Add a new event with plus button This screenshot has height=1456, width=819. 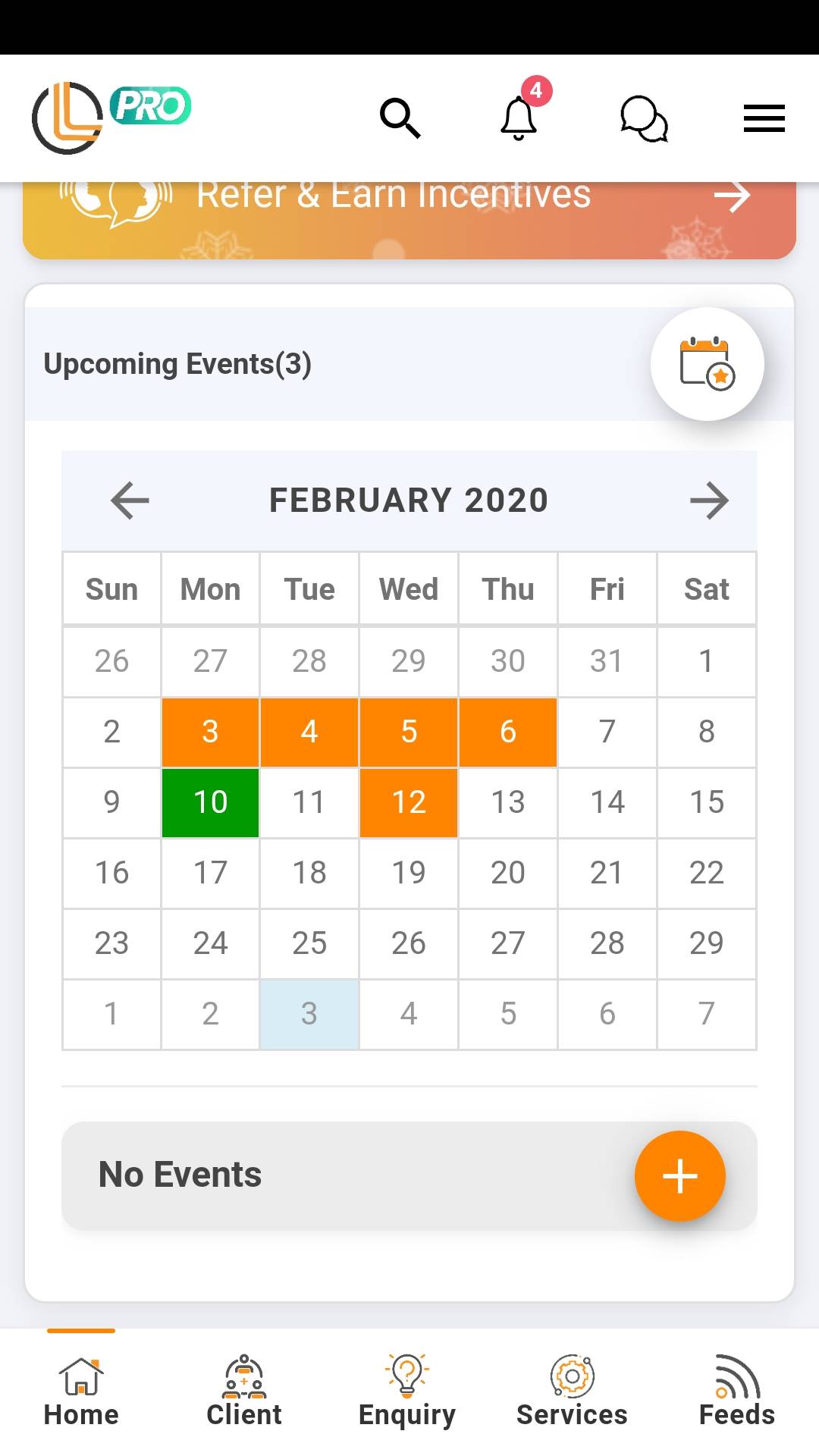point(679,1175)
